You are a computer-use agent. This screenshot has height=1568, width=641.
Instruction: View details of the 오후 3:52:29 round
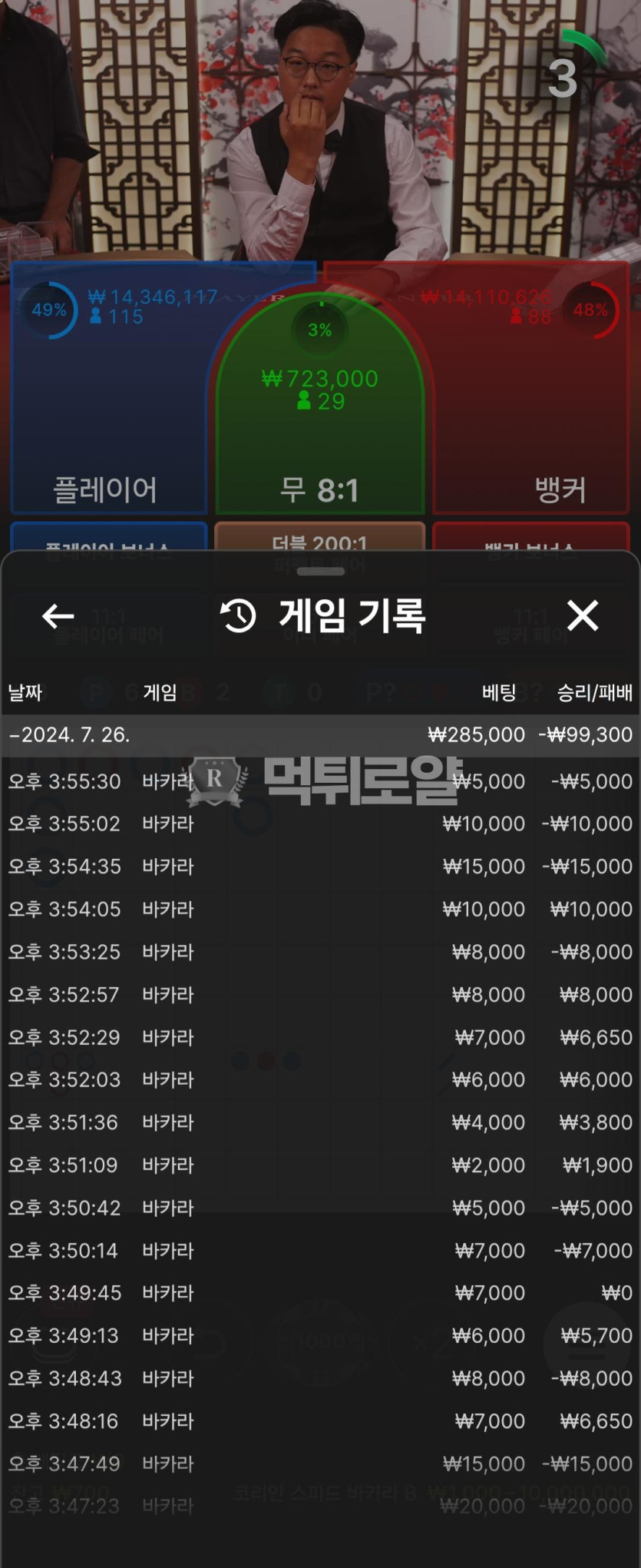pos(320,1038)
